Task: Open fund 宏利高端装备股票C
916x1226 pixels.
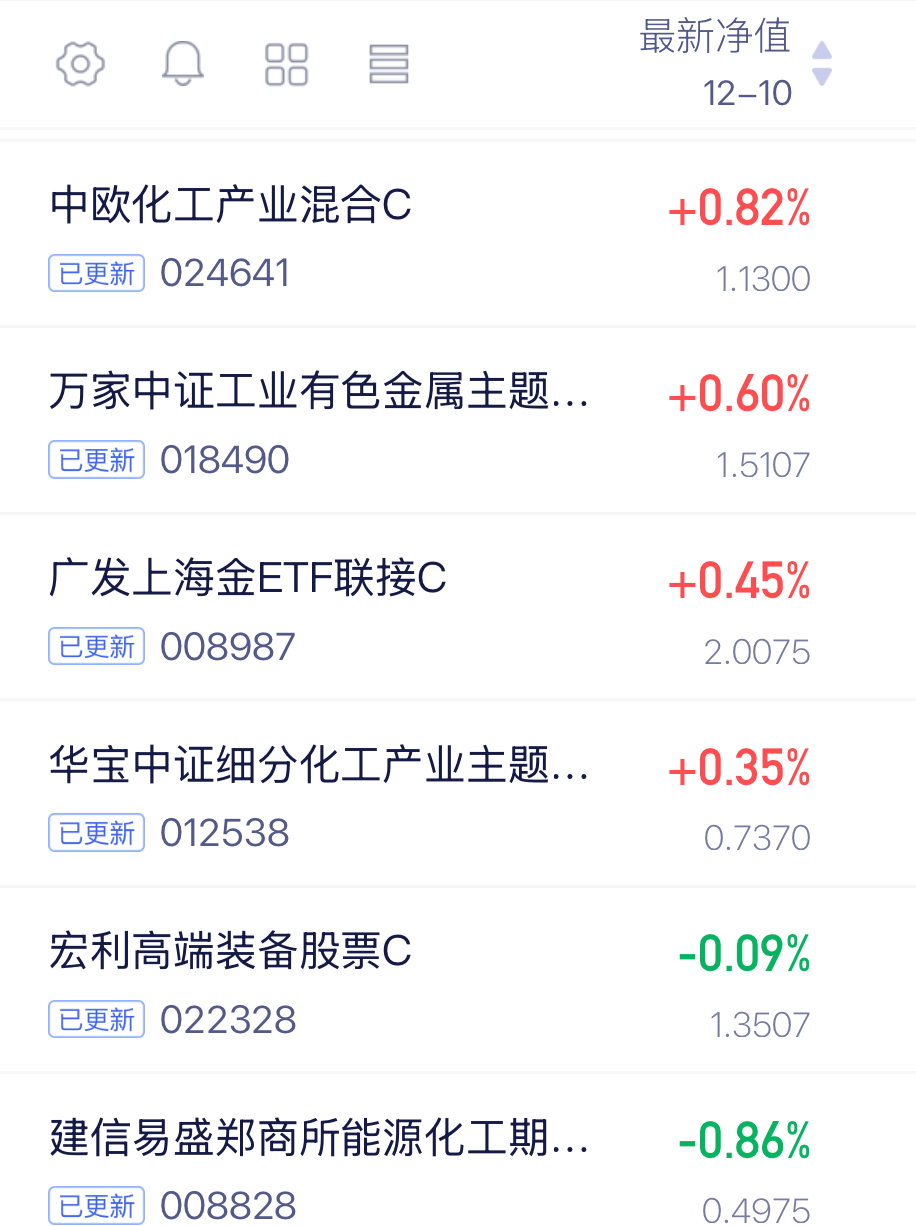Action: coord(231,952)
